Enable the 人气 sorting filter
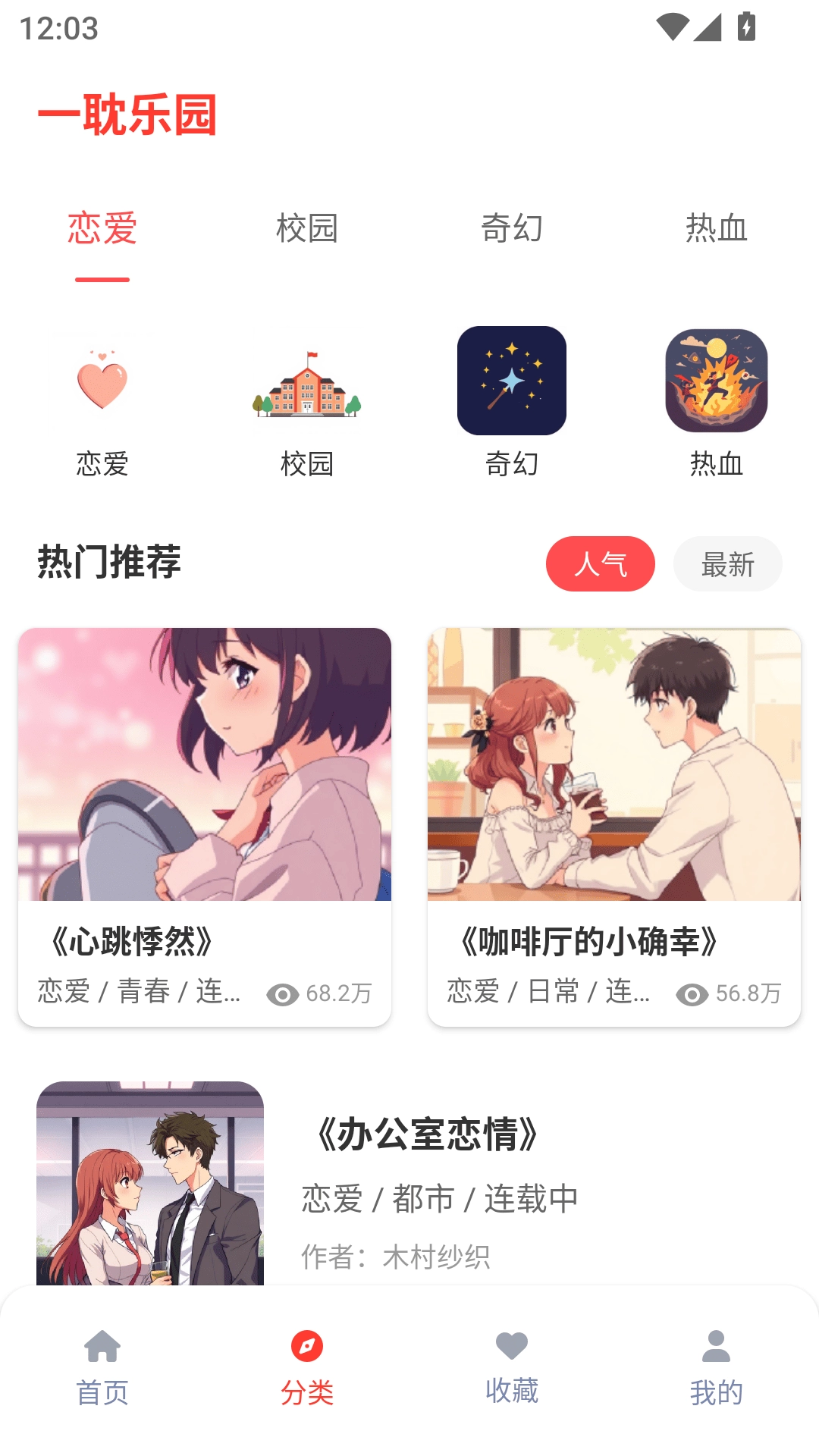The image size is (819, 1456). pos(600,563)
